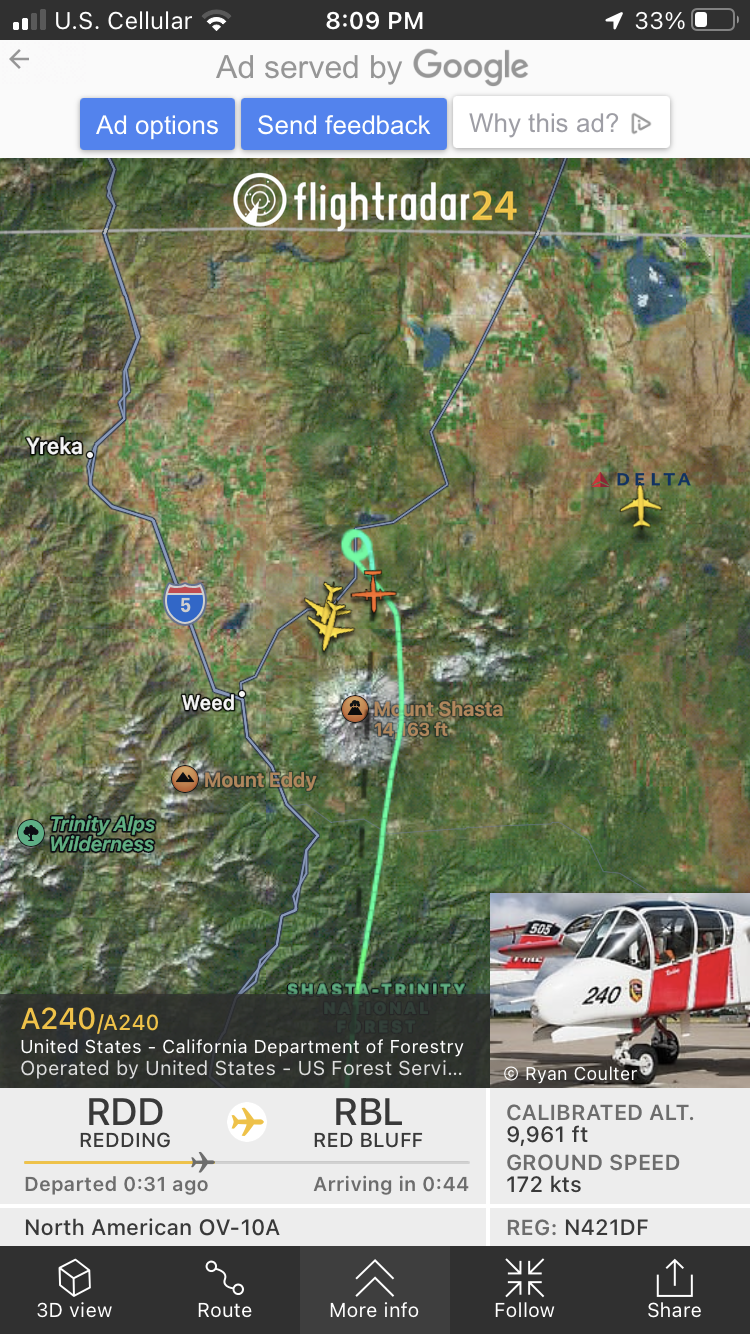Follow this aircraft on the map
The width and height of the screenshot is (750, 1334).
524,1290
